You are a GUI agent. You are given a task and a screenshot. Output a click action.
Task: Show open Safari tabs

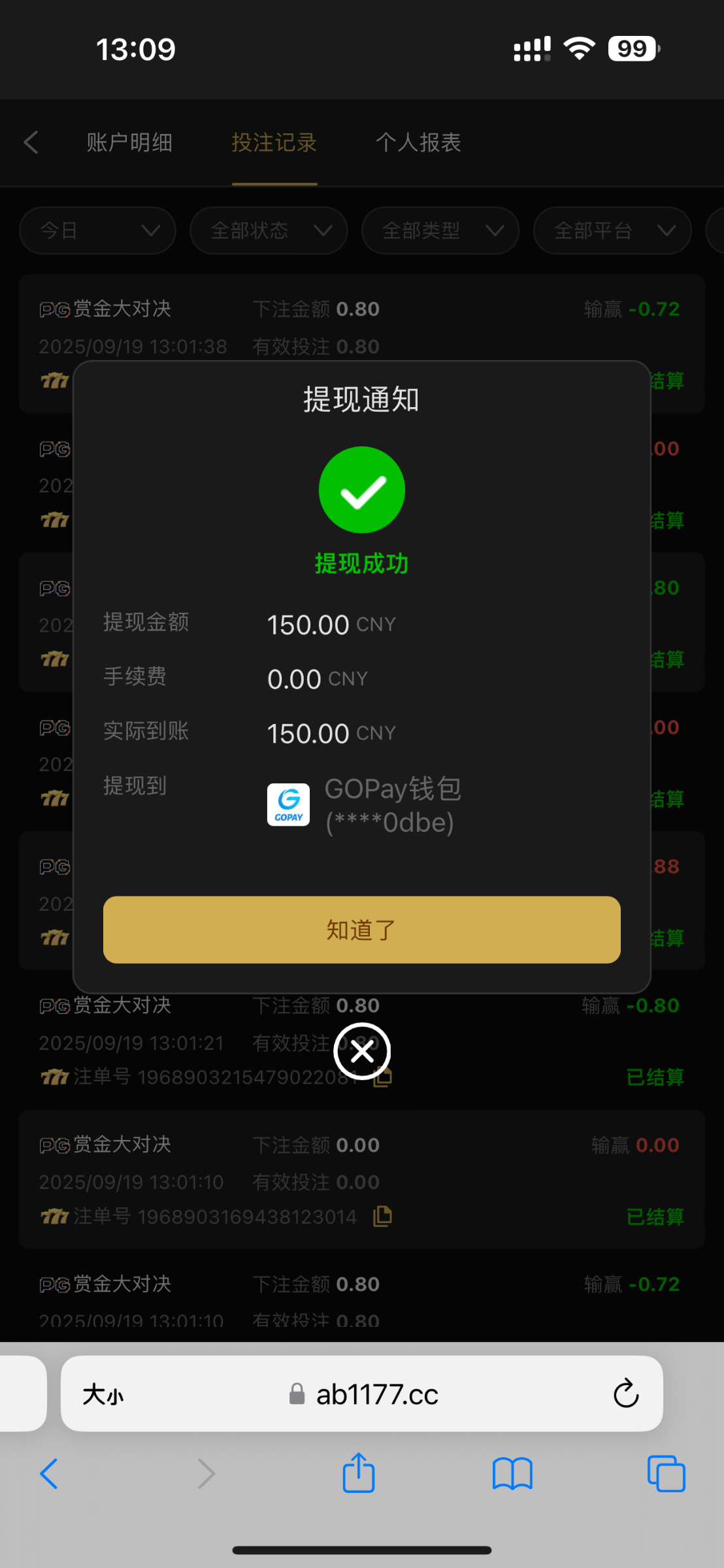(x=666, y=1473)
